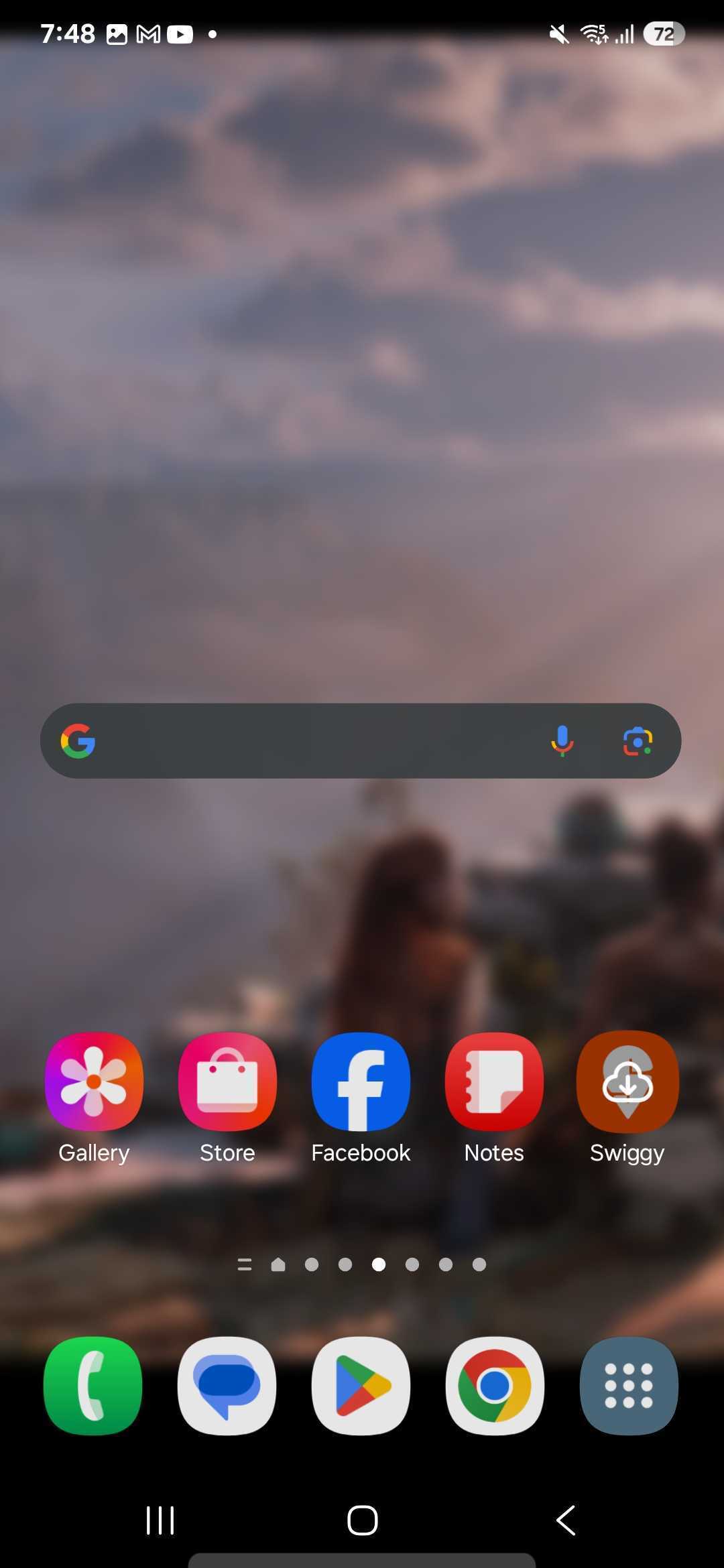The width and height of the screenshot is (724, 1568).
Task: Launch Google Play Store
Action: 361,1386
